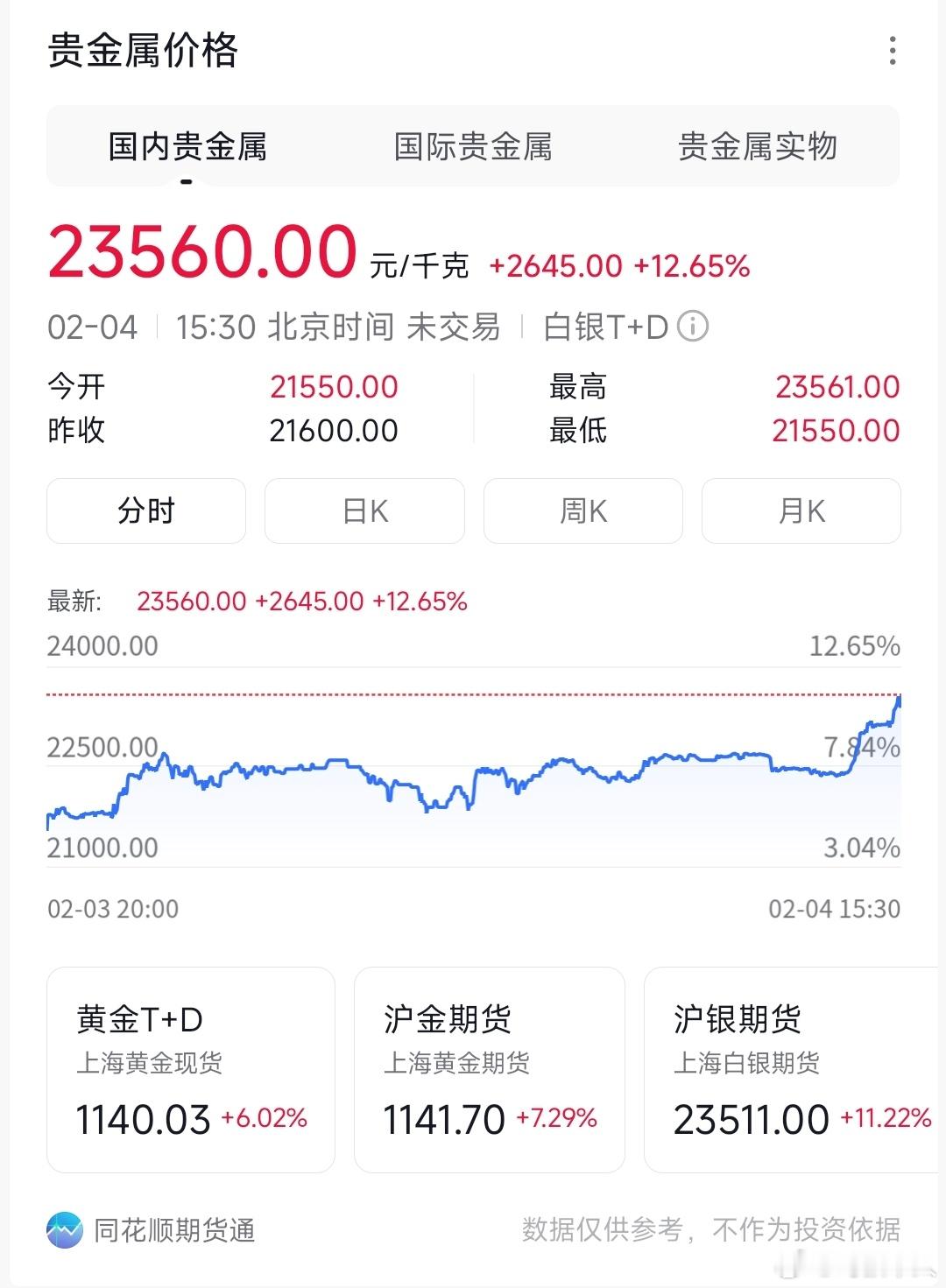The image size is (946, 1288).
Task: Tap the info icon beside 白银T+D
Action: click(x=693, y=327)
